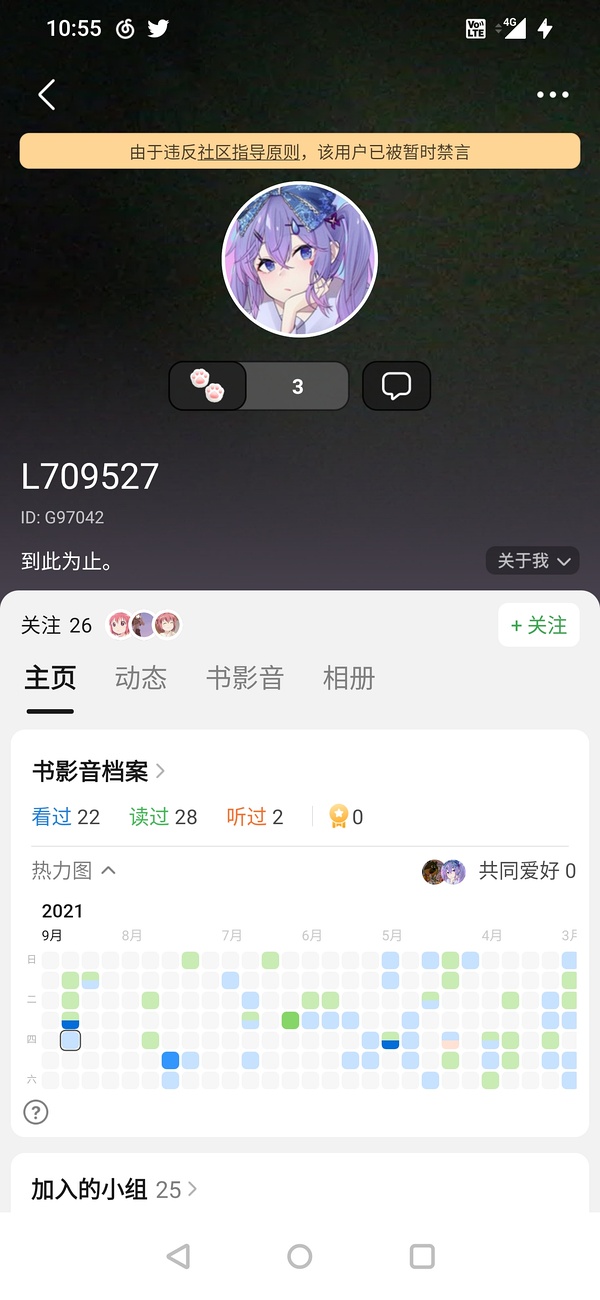Open 书影音档案 archive
This screenshot has height=1300, width=600.
[x=98, y=771]
